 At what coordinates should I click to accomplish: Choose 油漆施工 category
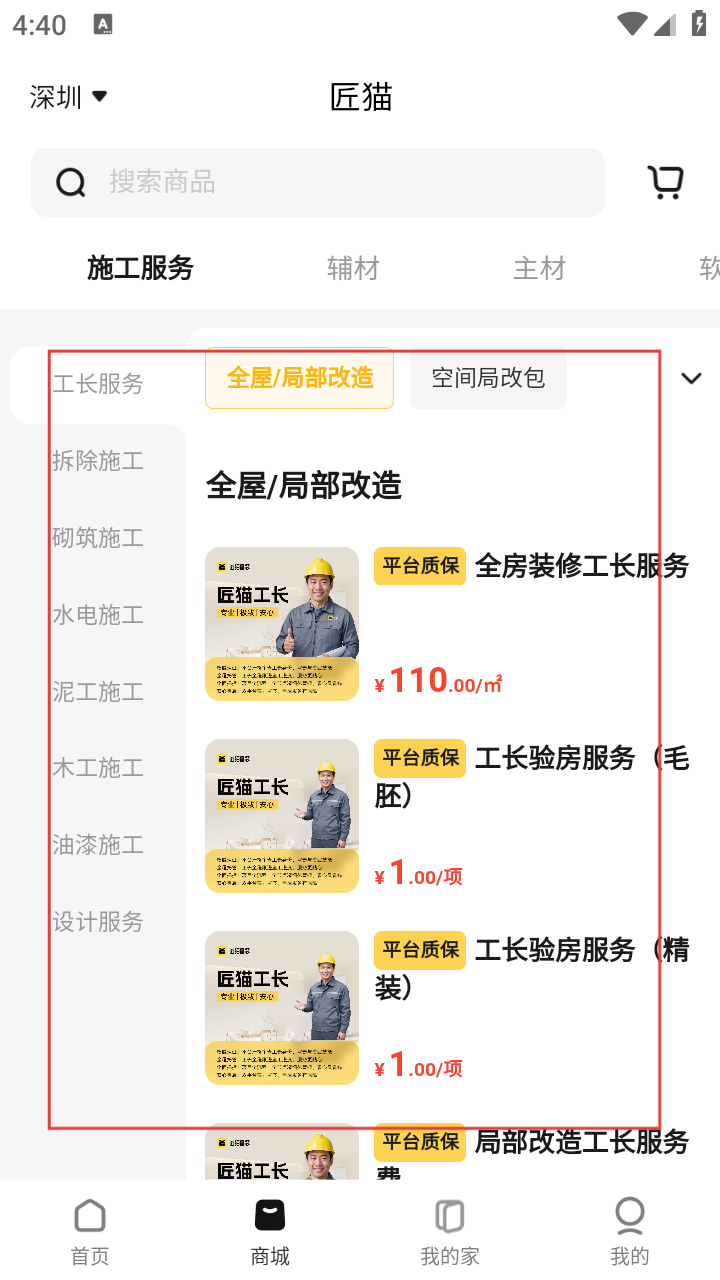(x=98, y=845)
